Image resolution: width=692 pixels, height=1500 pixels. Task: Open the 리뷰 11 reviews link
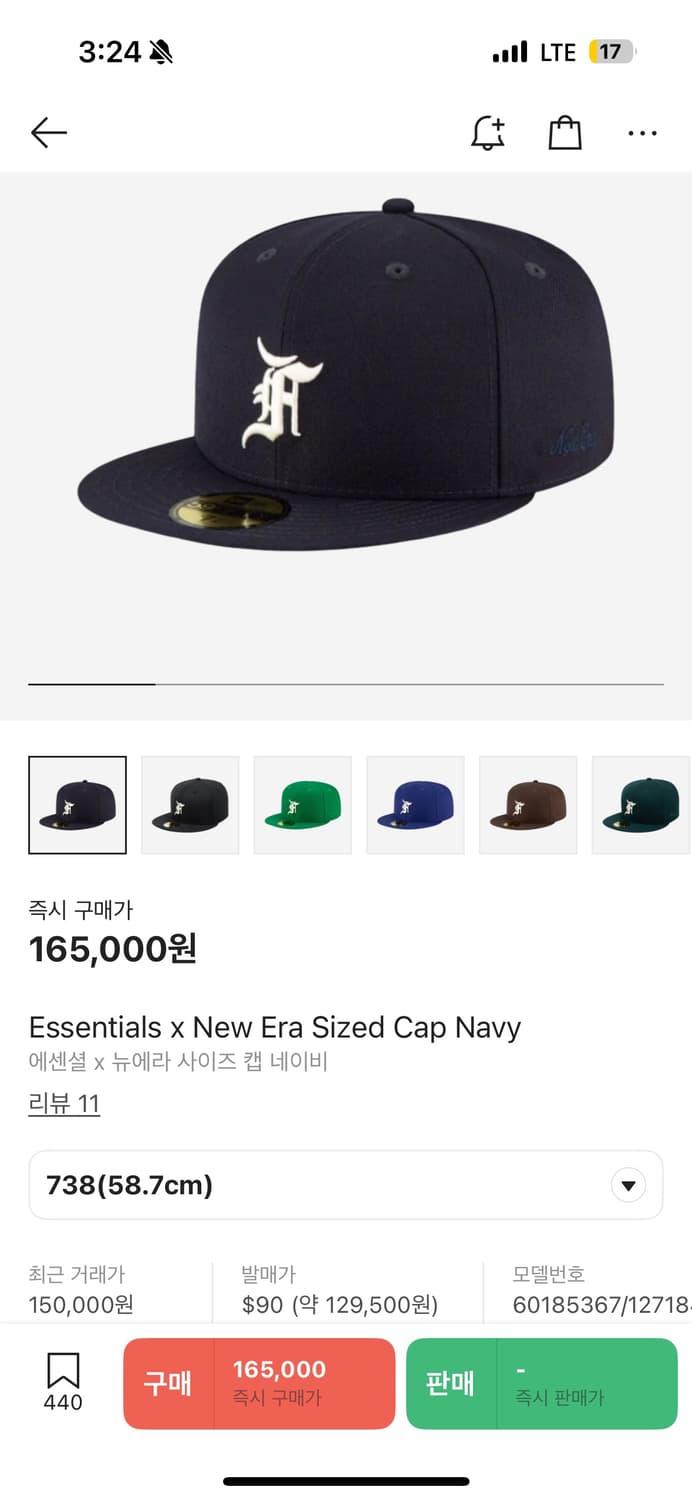click(64, 1103)
